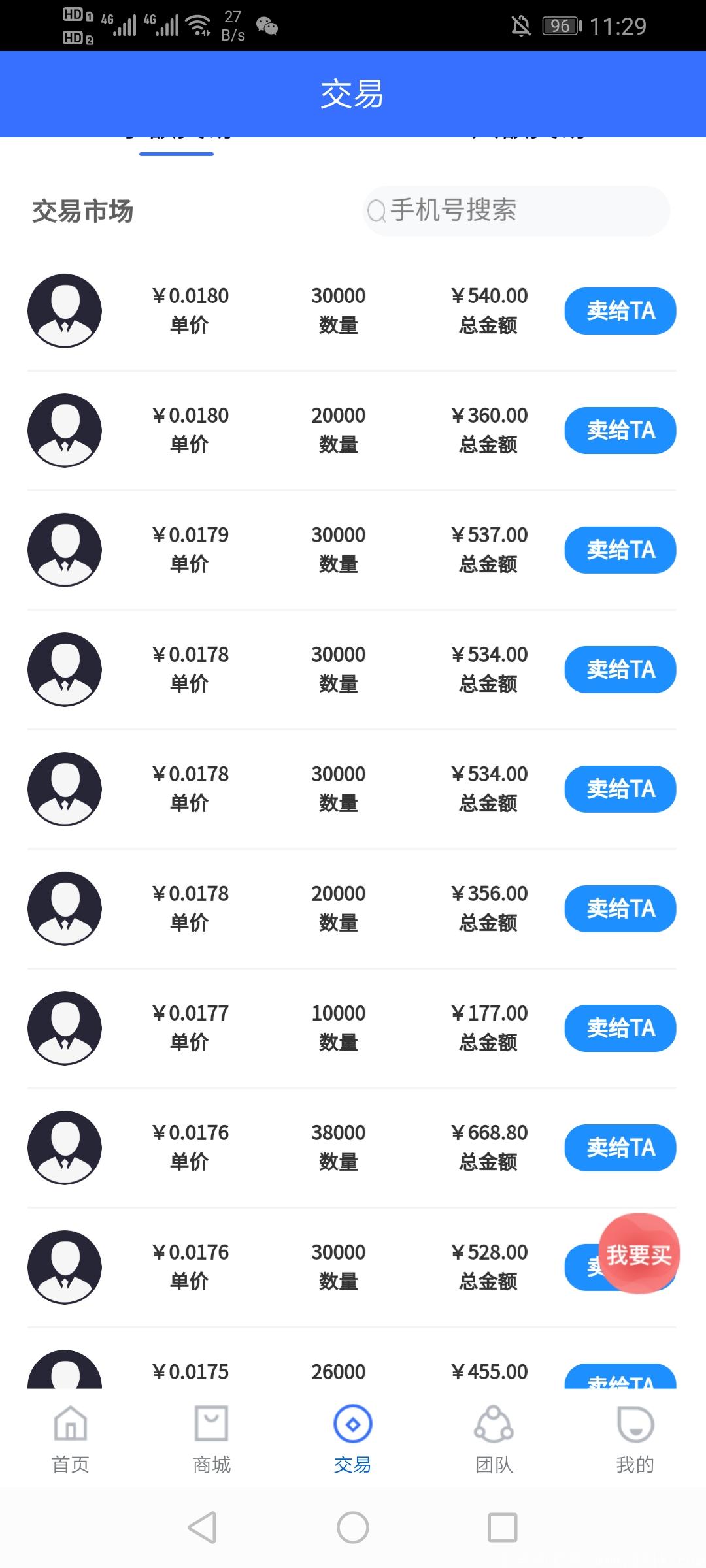Tap the avatar beside the ¥177.00 order
This screenshot has height=1568, width=706.
coord(65,1028)
